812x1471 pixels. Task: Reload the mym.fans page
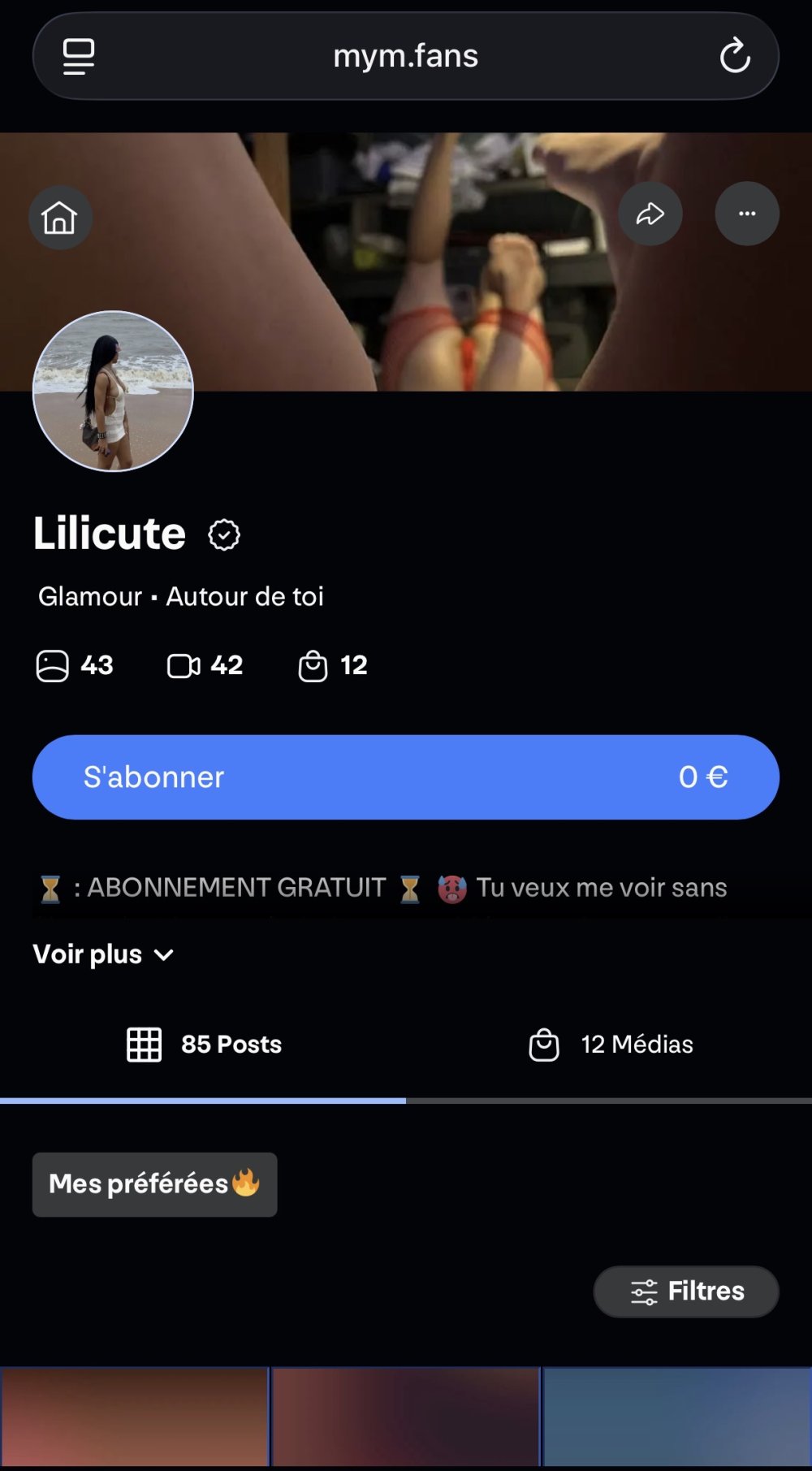coord(735,56)
